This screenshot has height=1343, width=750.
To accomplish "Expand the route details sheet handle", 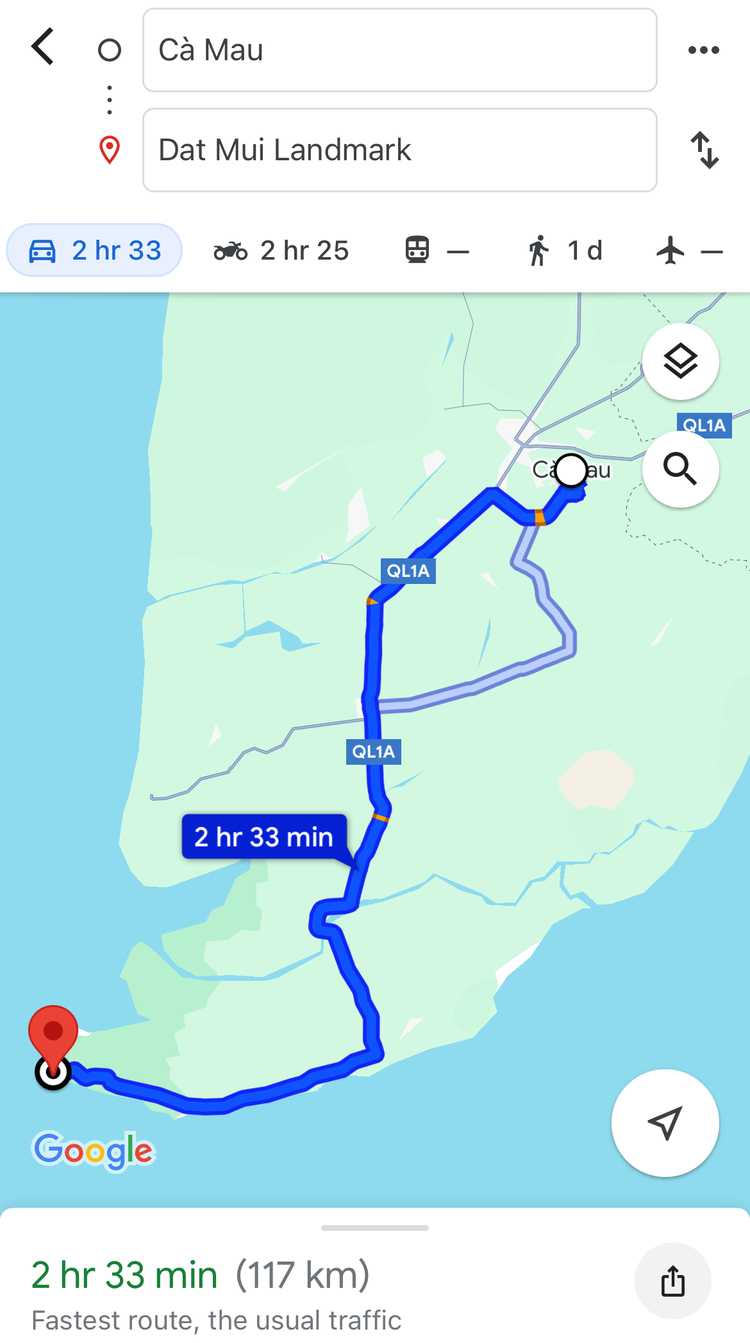I will point(375,1227).
